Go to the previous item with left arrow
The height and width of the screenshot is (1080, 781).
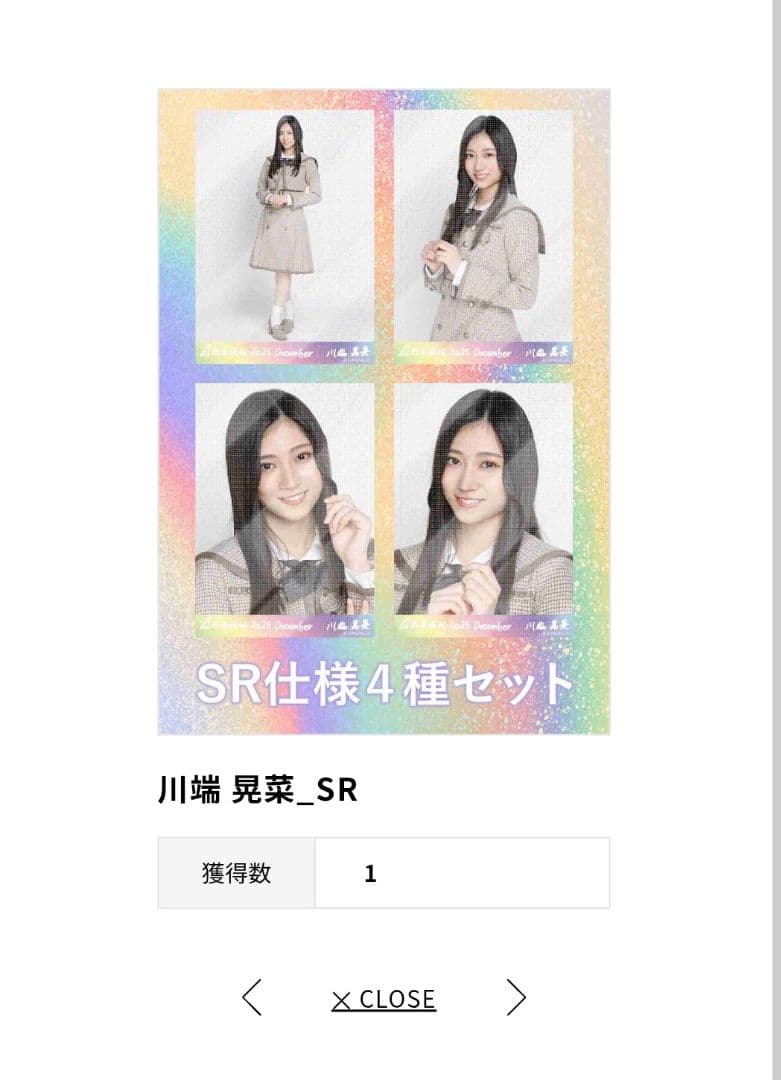252,997
